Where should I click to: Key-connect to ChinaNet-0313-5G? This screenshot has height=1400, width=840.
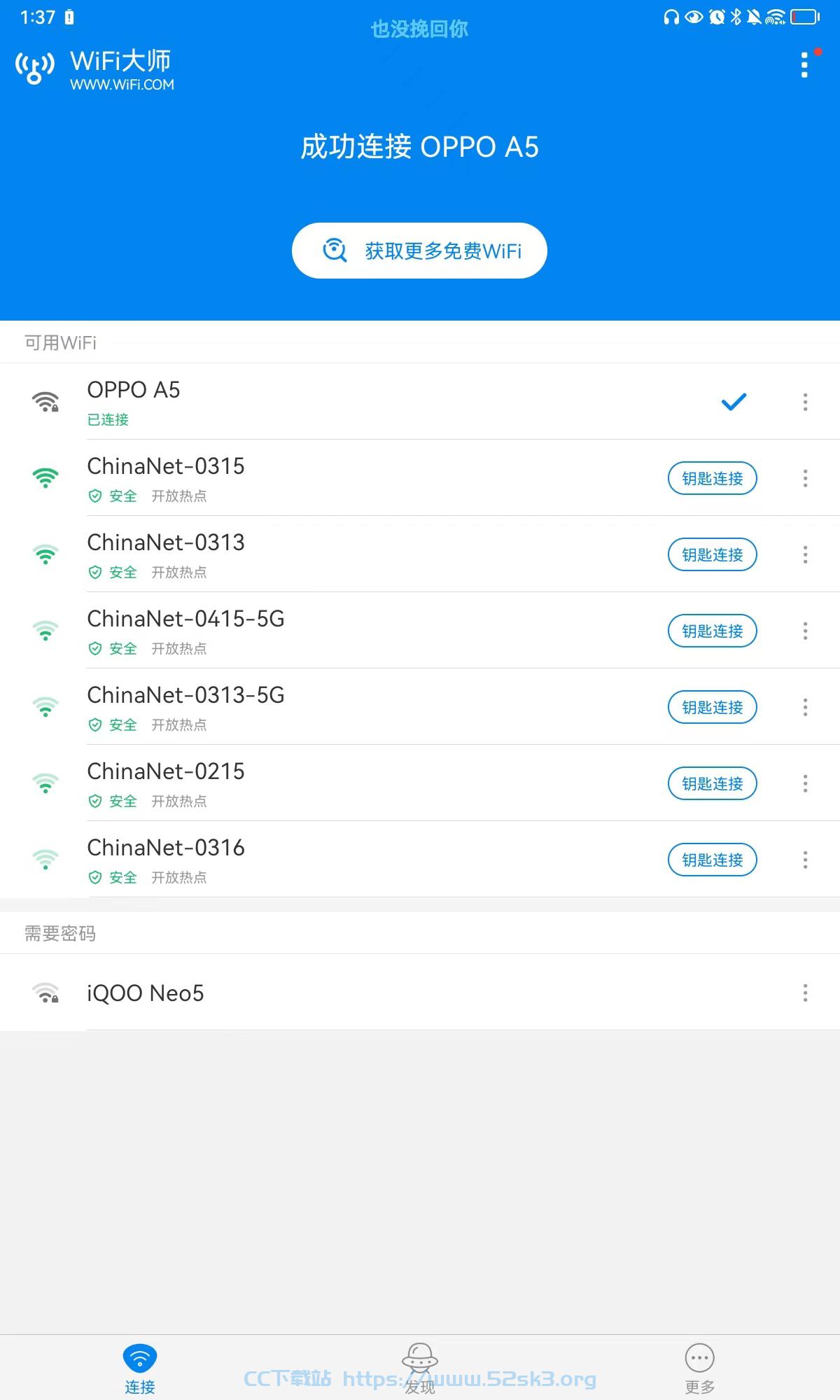coord(713,707)
